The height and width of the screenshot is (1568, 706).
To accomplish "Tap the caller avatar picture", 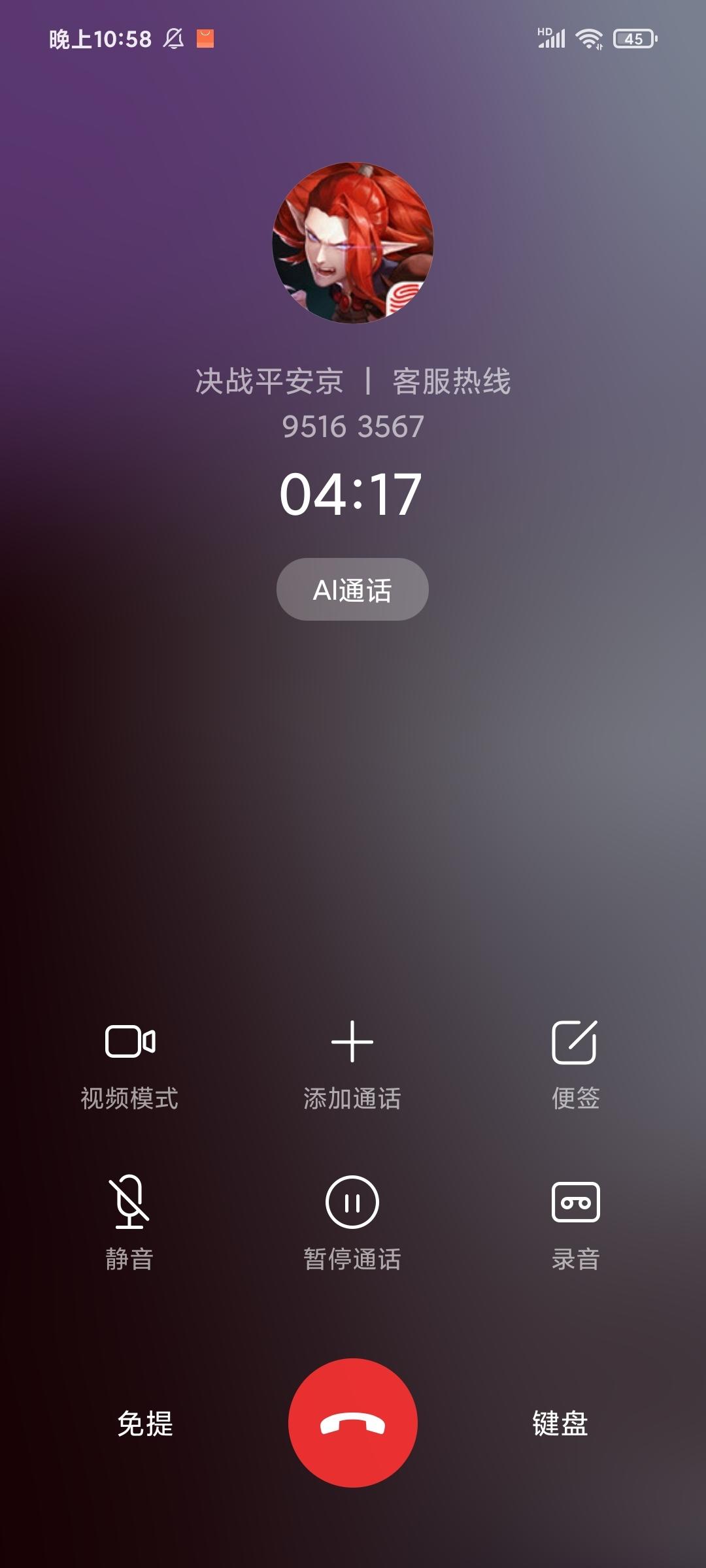I will [x=353, y=243].
